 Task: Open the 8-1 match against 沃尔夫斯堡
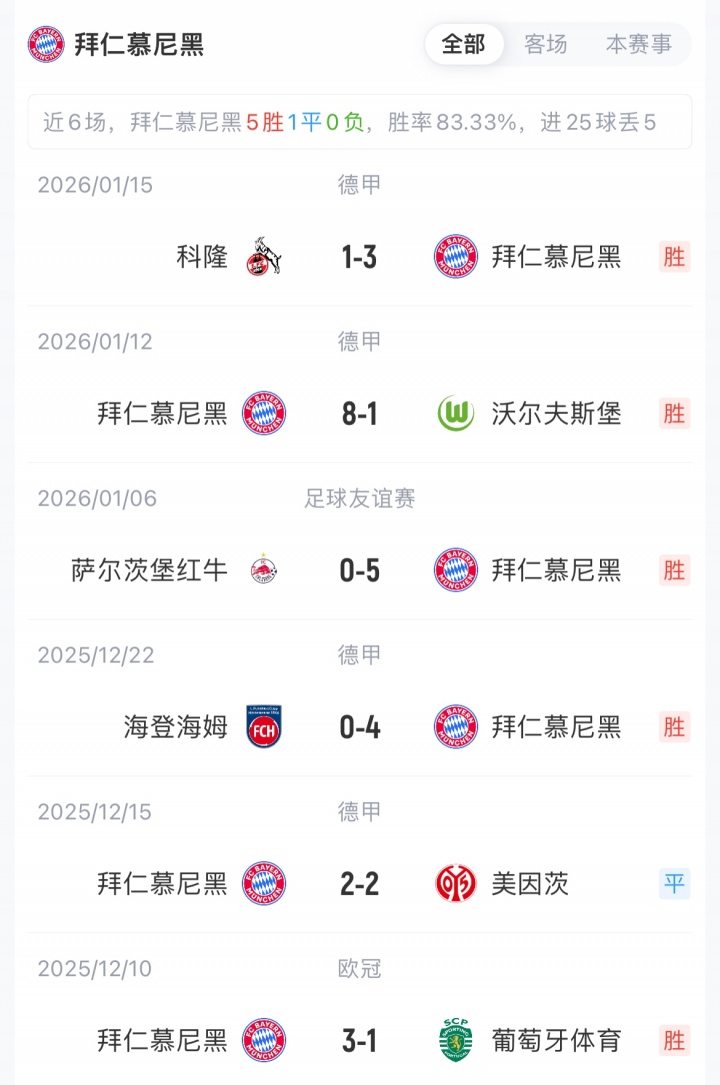[359, 413]
